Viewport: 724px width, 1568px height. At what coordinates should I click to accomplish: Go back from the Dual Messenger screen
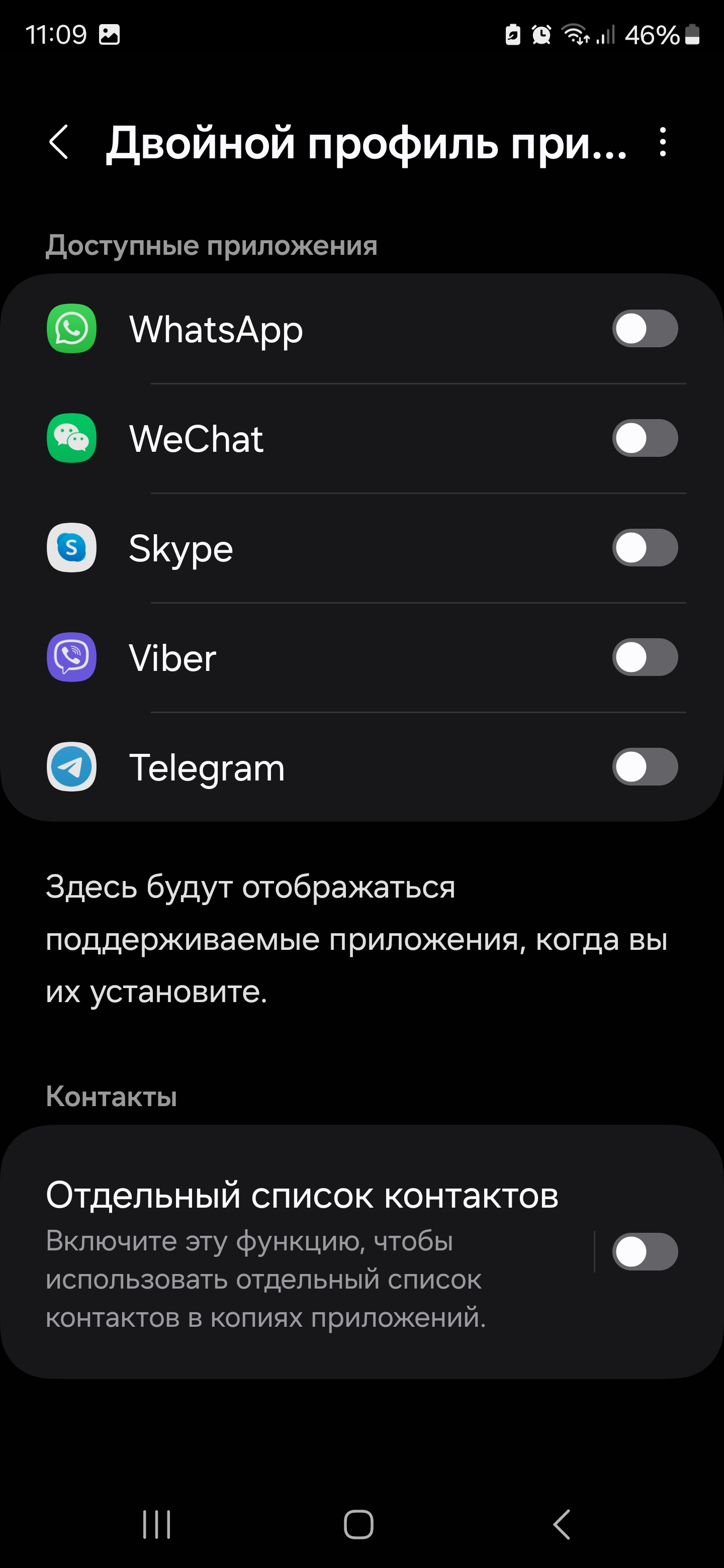(x=58, y=142)
